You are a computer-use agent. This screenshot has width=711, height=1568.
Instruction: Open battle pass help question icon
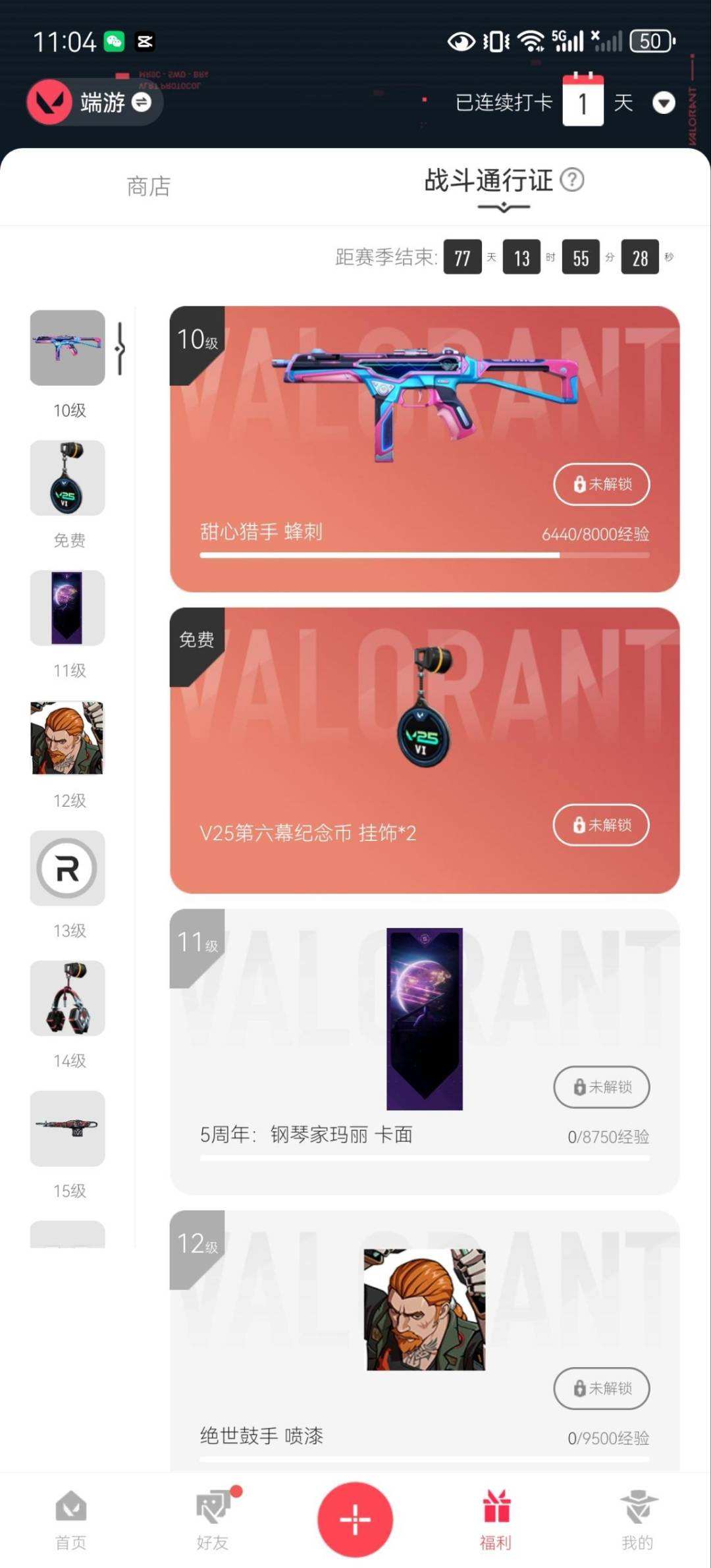point(572,179)
